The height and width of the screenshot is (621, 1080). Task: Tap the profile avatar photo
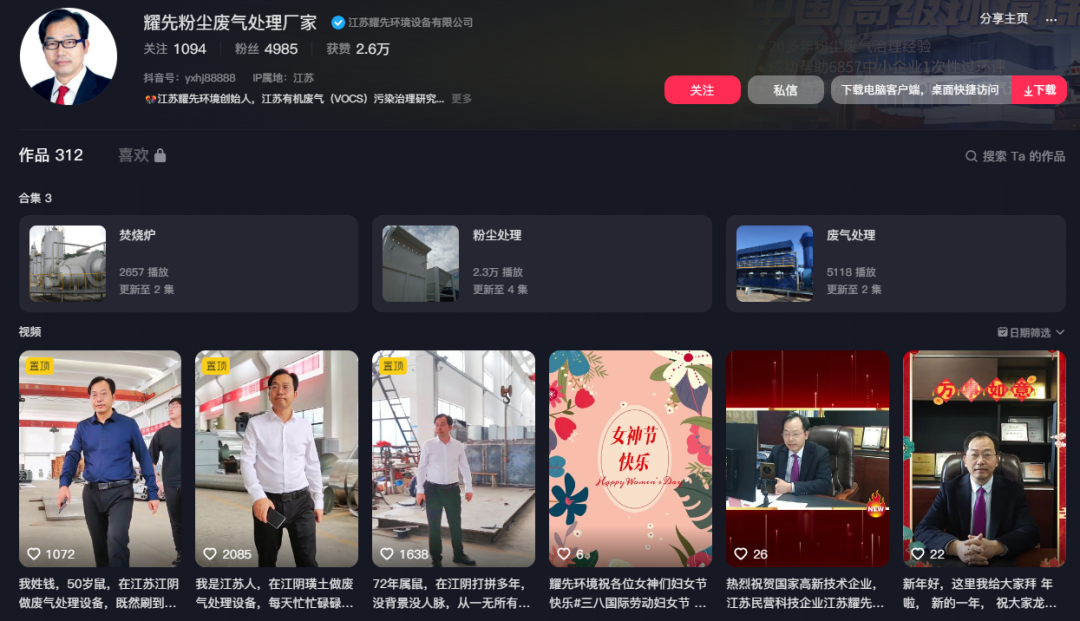[68, 56]
